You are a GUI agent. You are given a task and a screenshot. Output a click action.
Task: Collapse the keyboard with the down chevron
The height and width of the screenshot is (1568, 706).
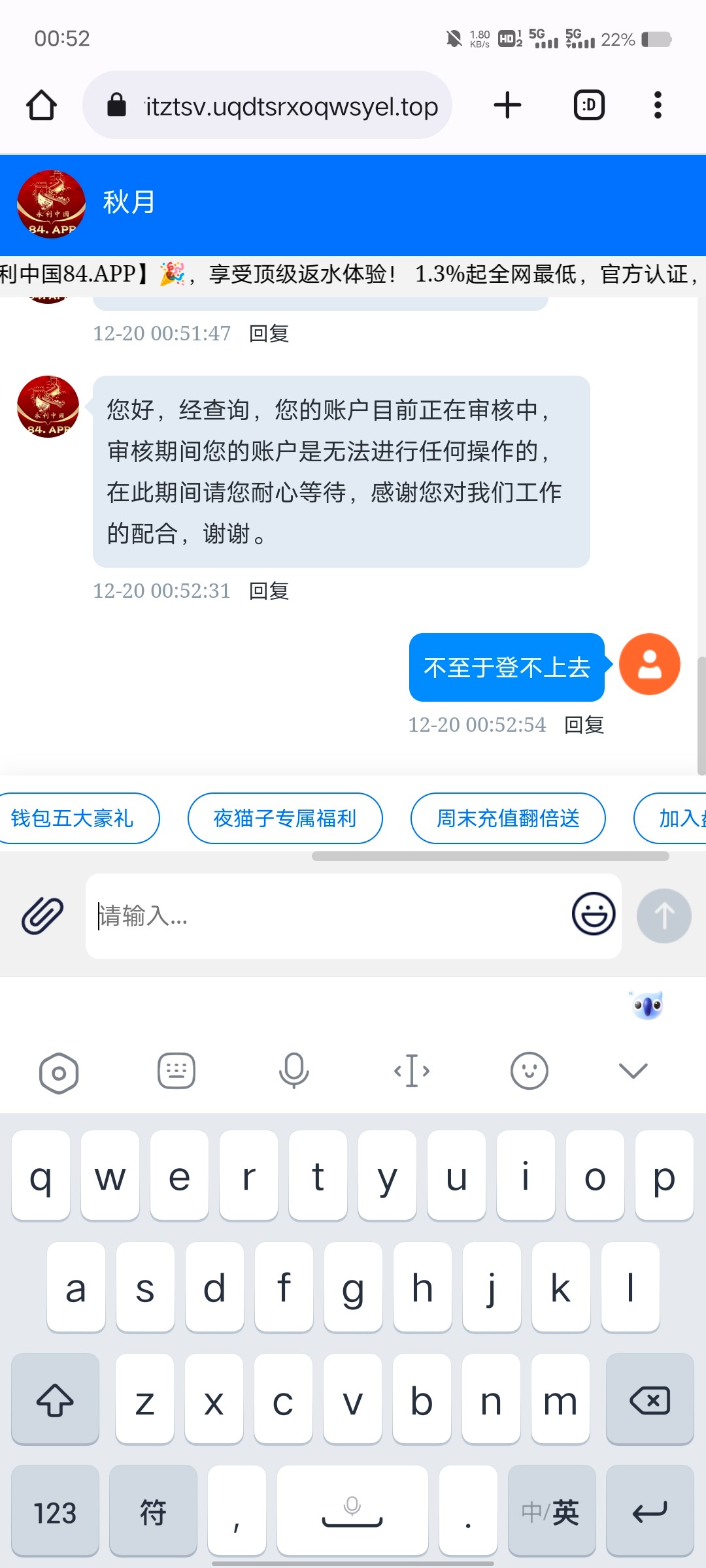[633, 1071]
